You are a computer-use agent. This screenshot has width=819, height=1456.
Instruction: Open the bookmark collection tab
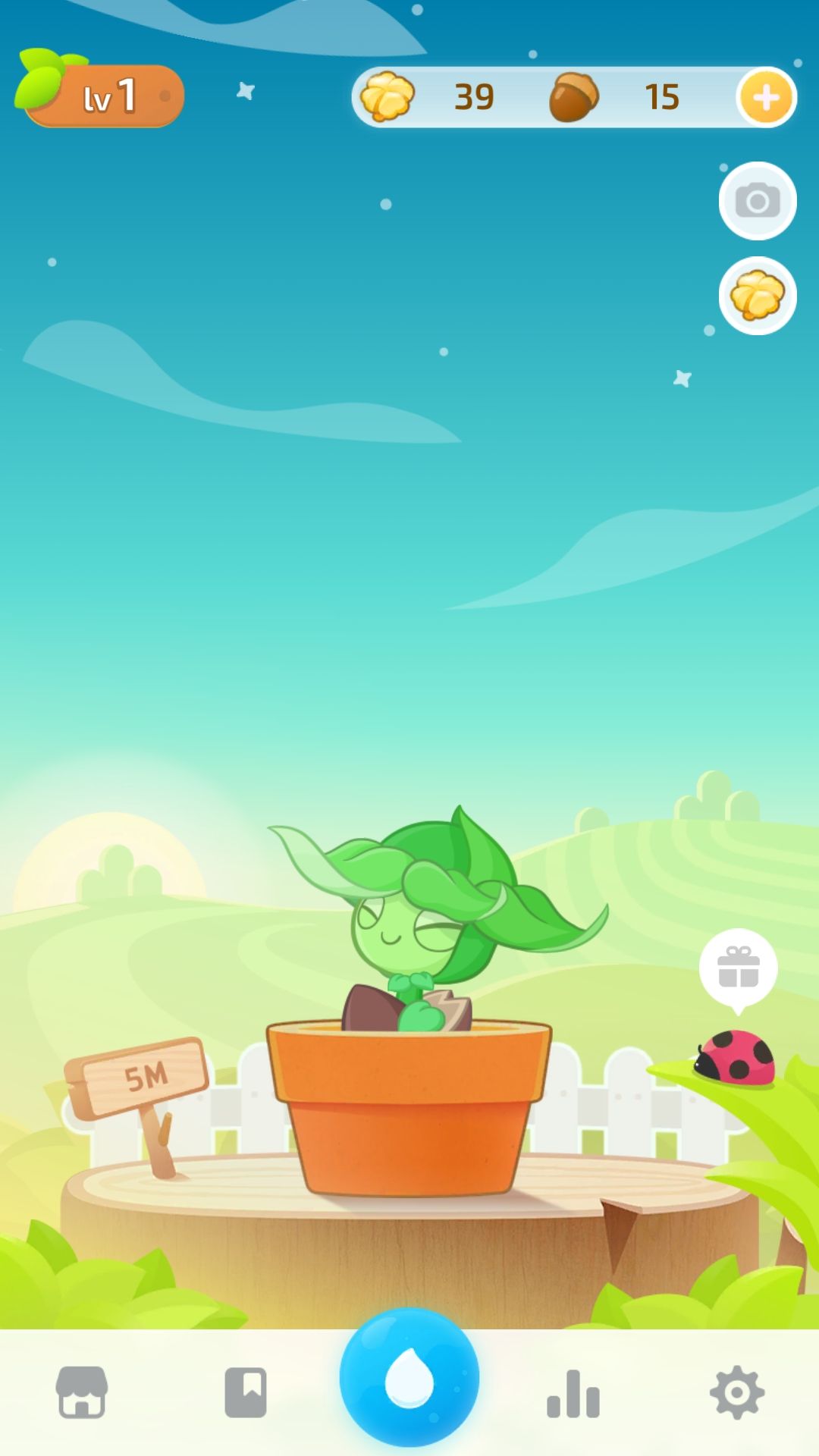pos(246,1392)
